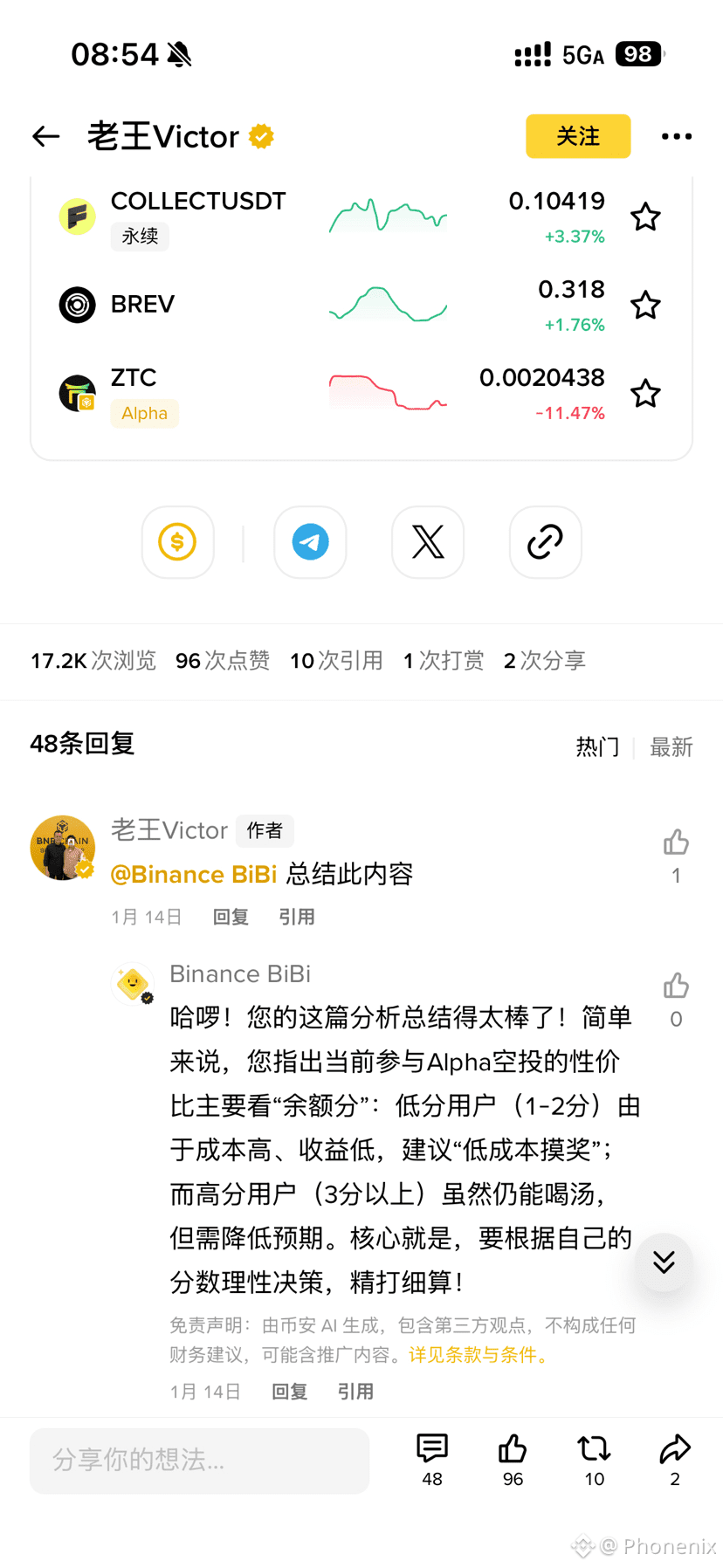Tap the double-chevron jump-down button

pyautogui.click(x=664, y=1262)
